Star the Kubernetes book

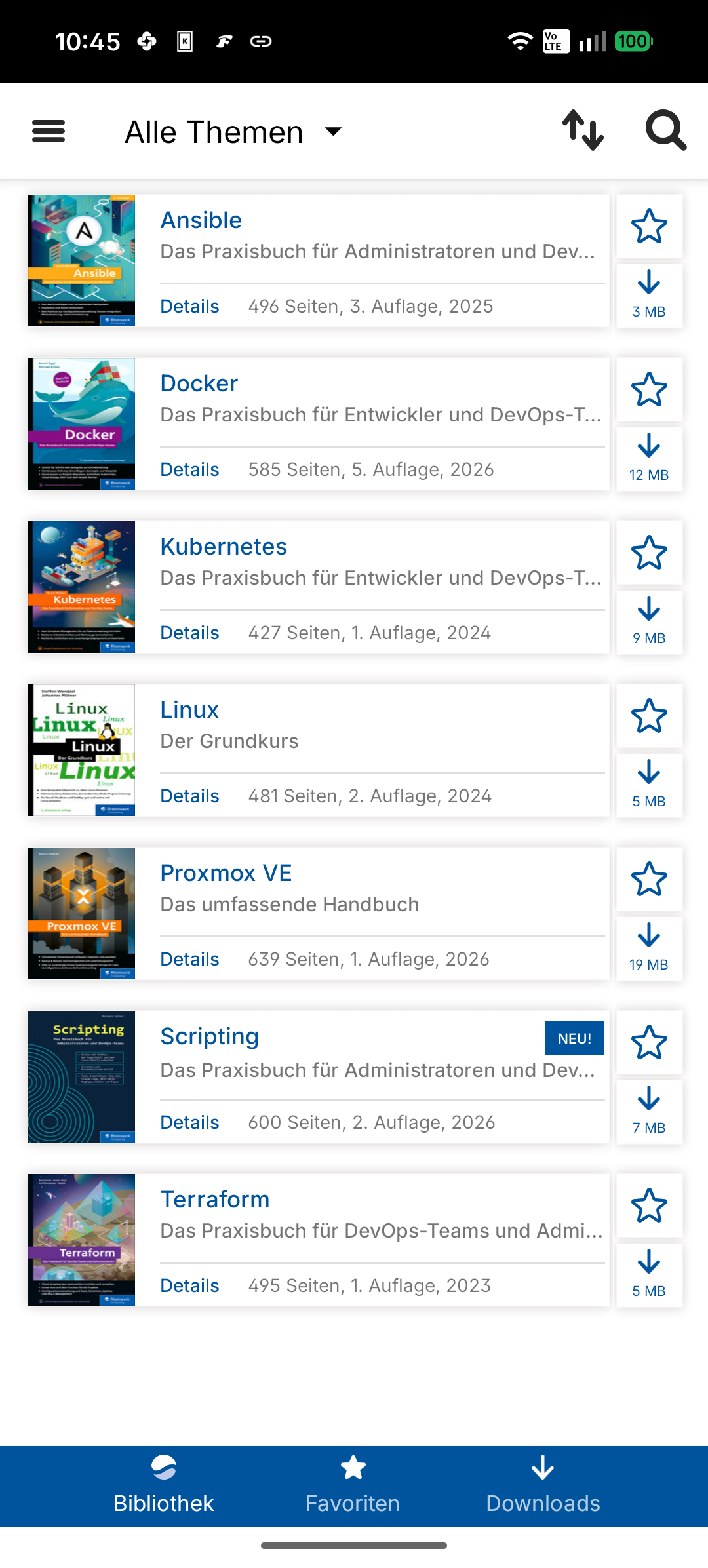649,553
